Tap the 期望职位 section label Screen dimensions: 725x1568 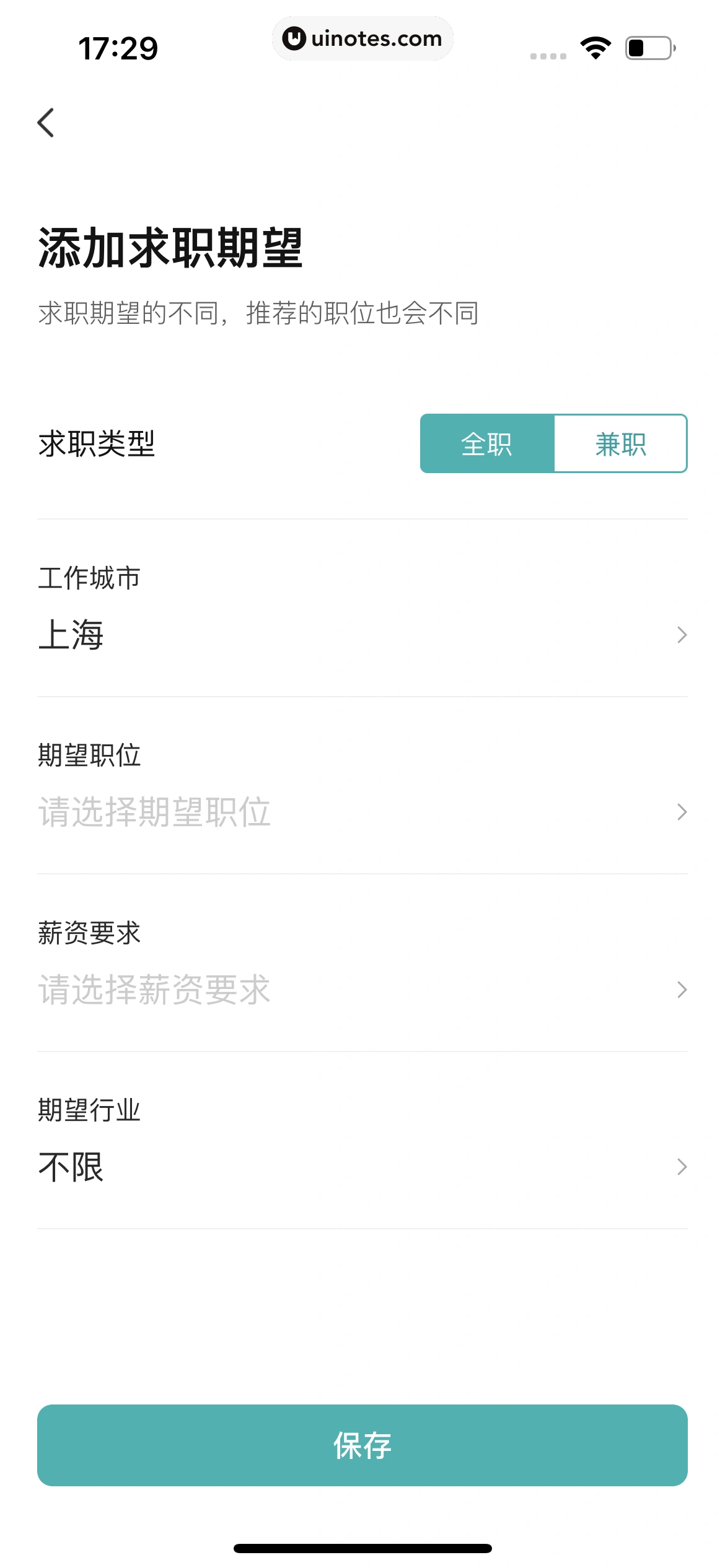[89, 757]
